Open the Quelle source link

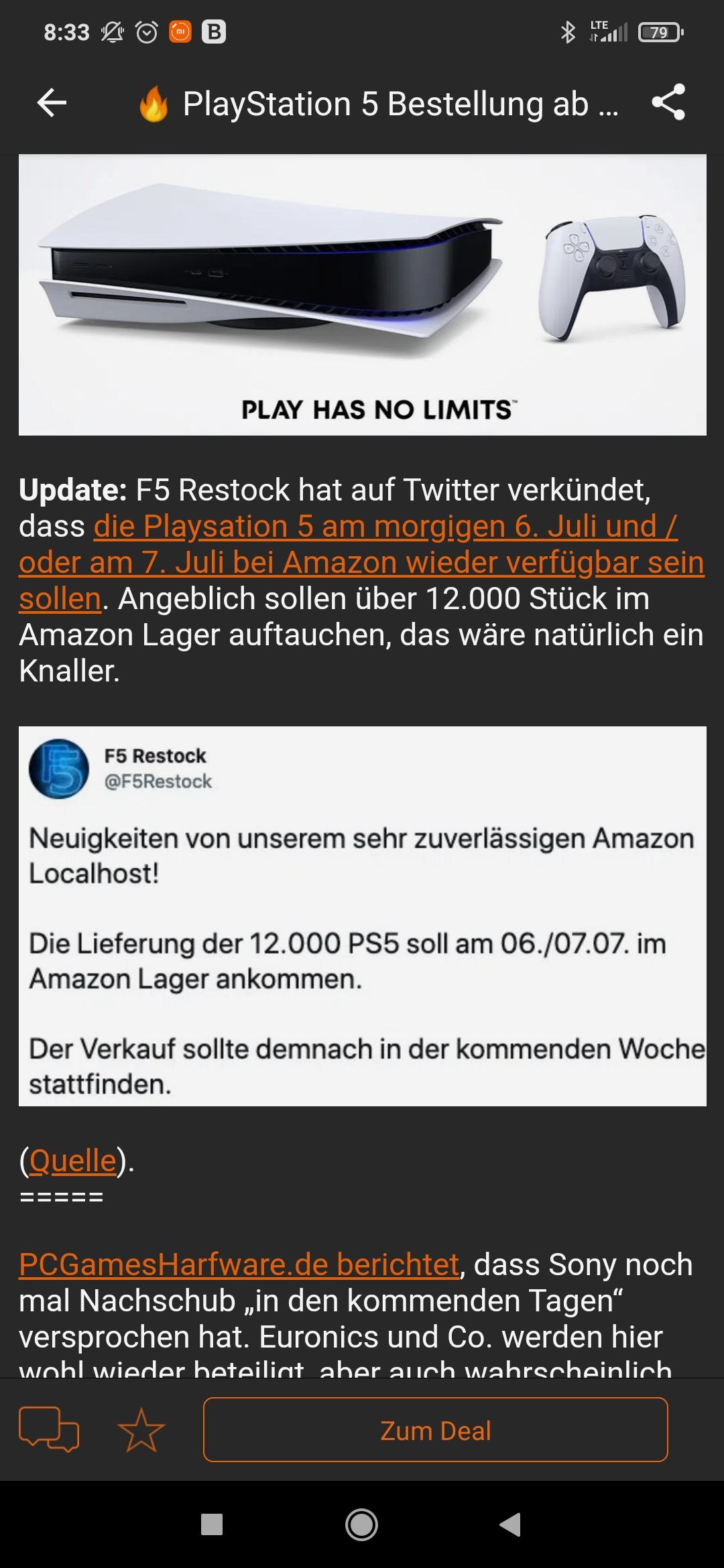(x=72, y=1161)
